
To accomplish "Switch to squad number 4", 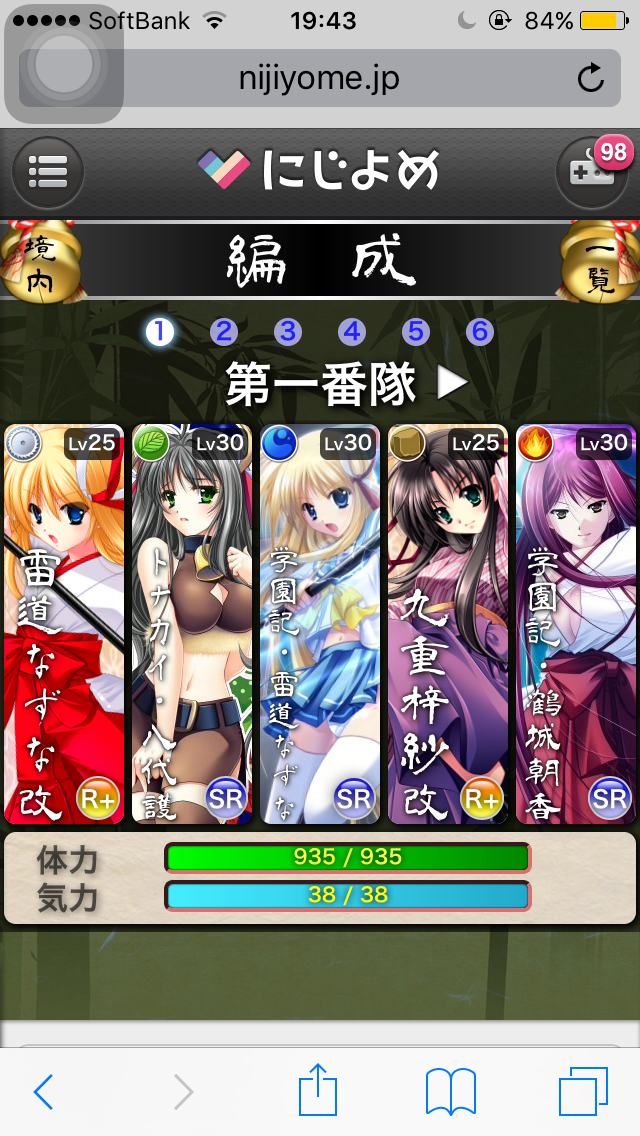I will coord(352,332).
